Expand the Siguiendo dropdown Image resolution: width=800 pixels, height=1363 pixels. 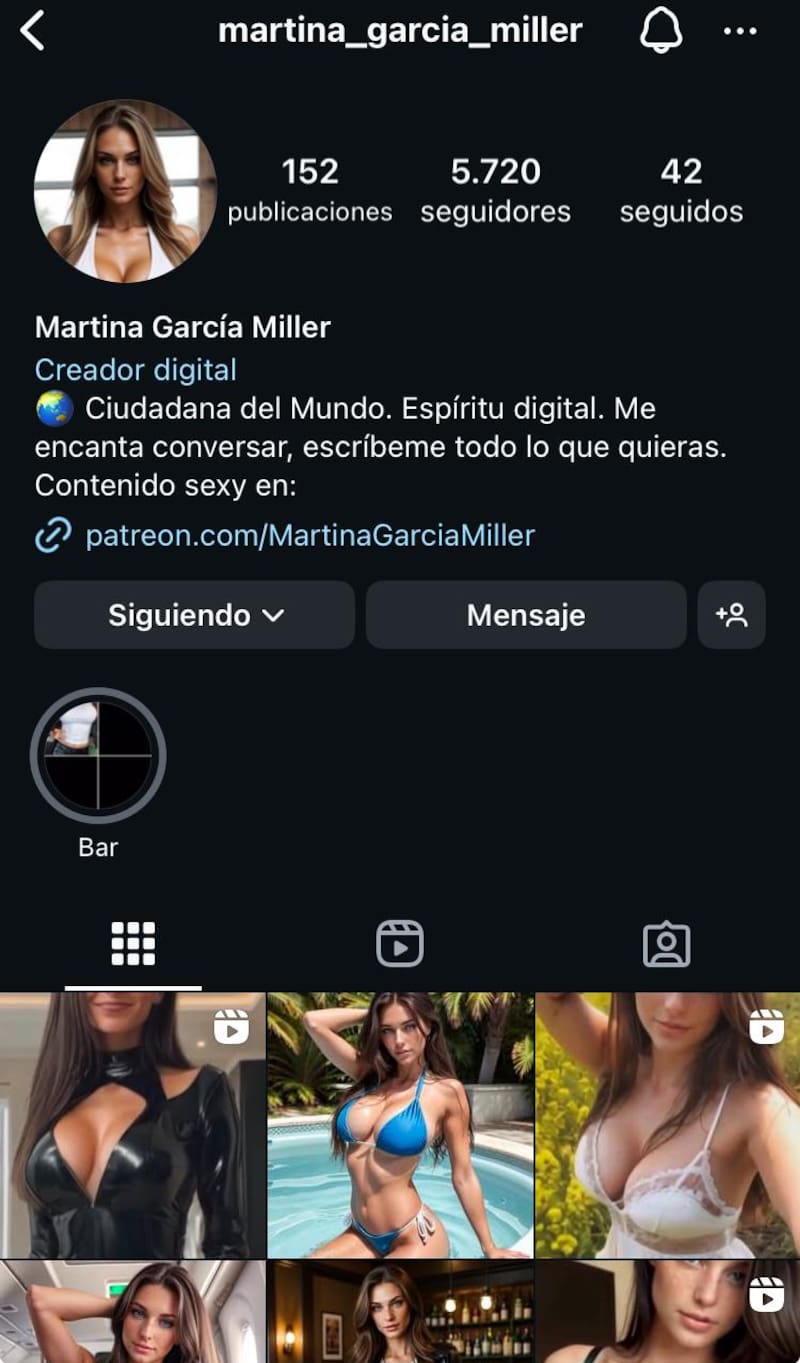pyautogui.click(x=195, y=615)
